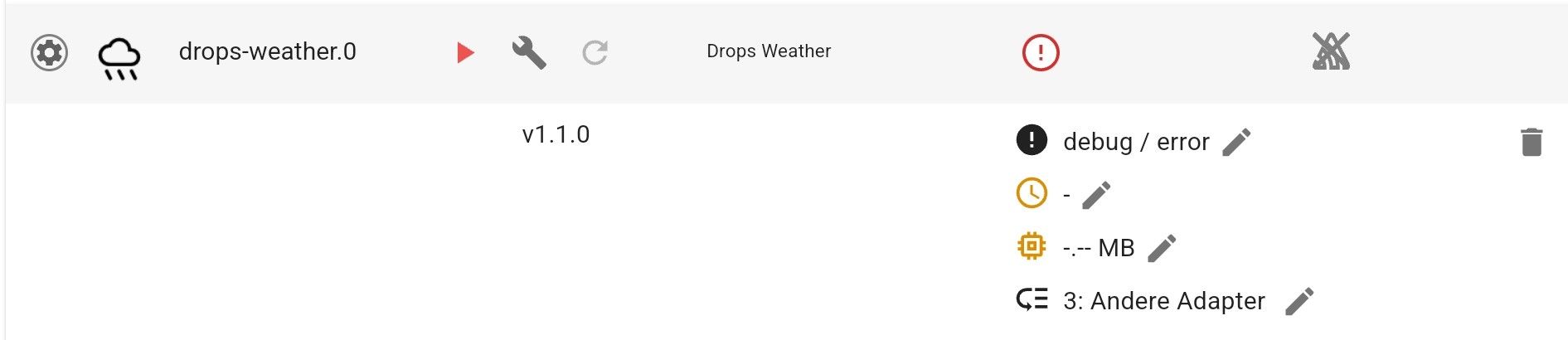This screenshot has width=1568, height=340.
Task: Edit the debug / error log level
Action: click(1235, 143)
